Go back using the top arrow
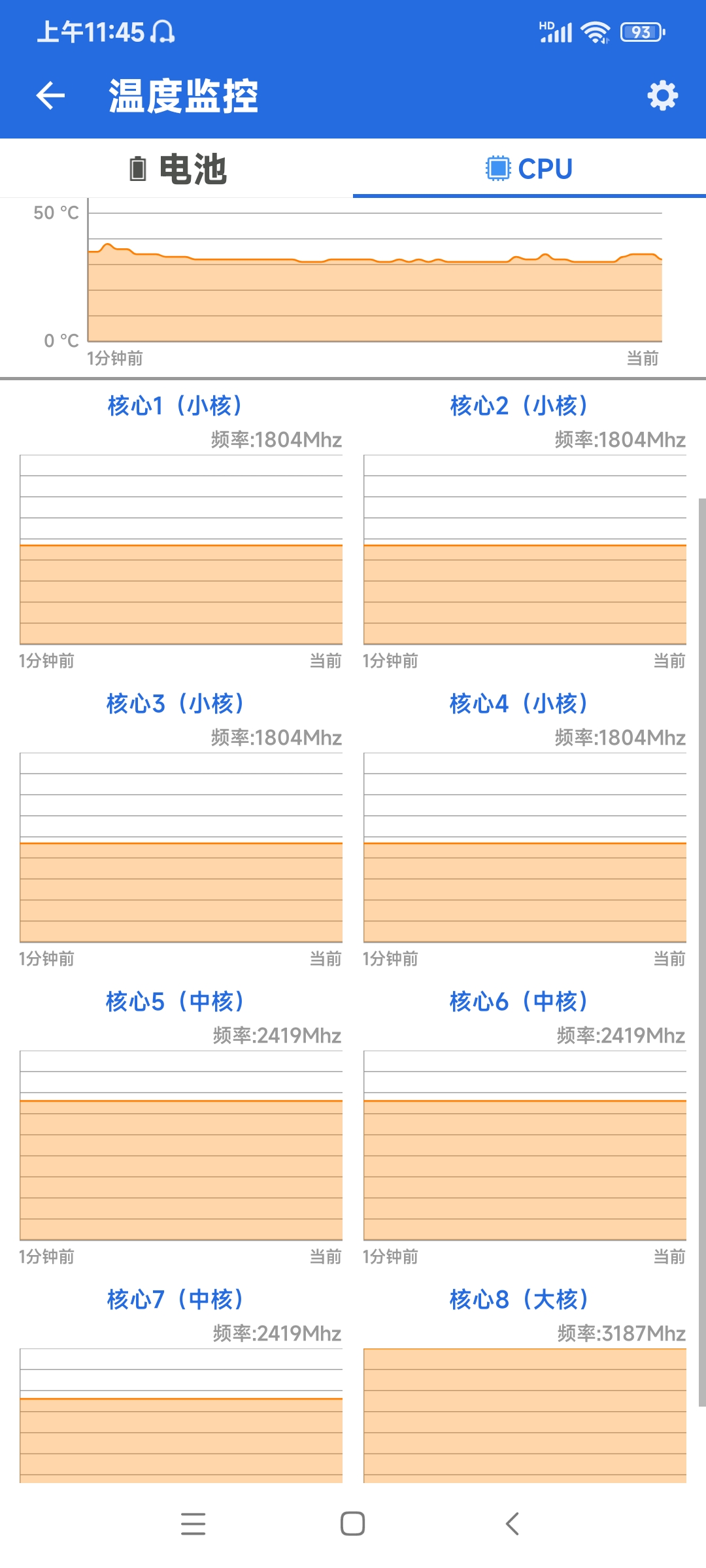 (x=50, y=96)
